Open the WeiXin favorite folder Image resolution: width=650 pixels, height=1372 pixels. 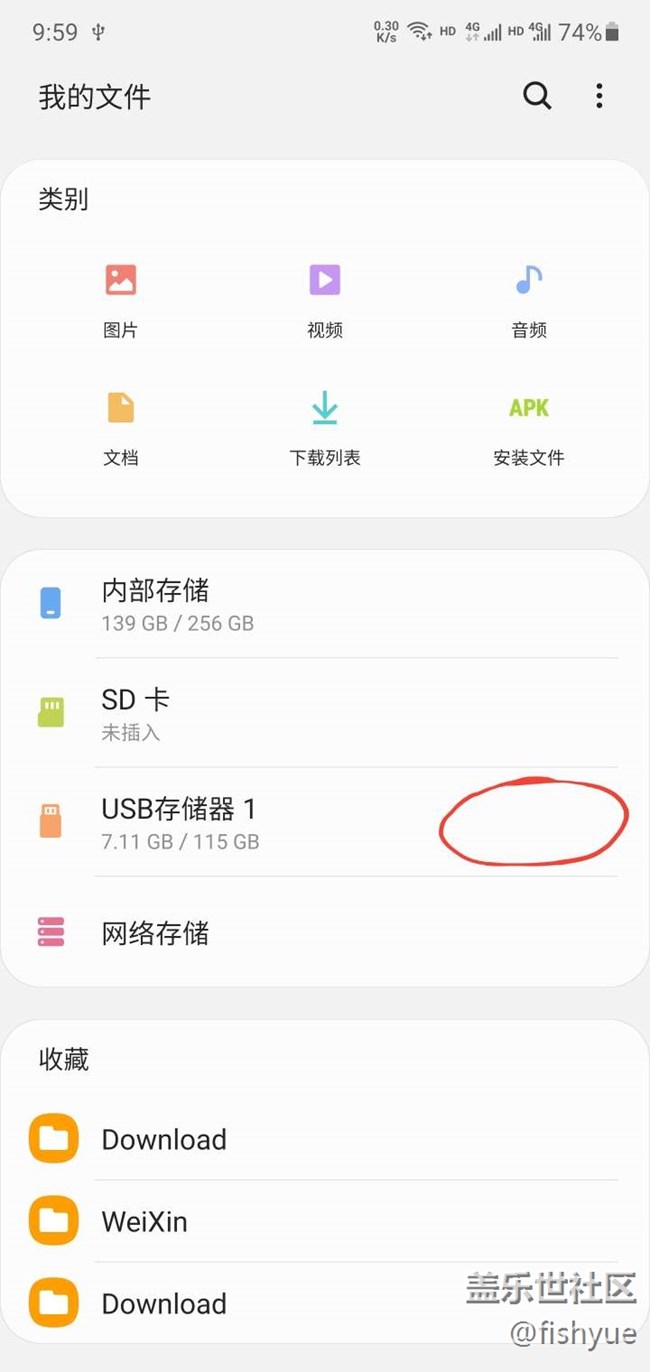[325, 1221]
